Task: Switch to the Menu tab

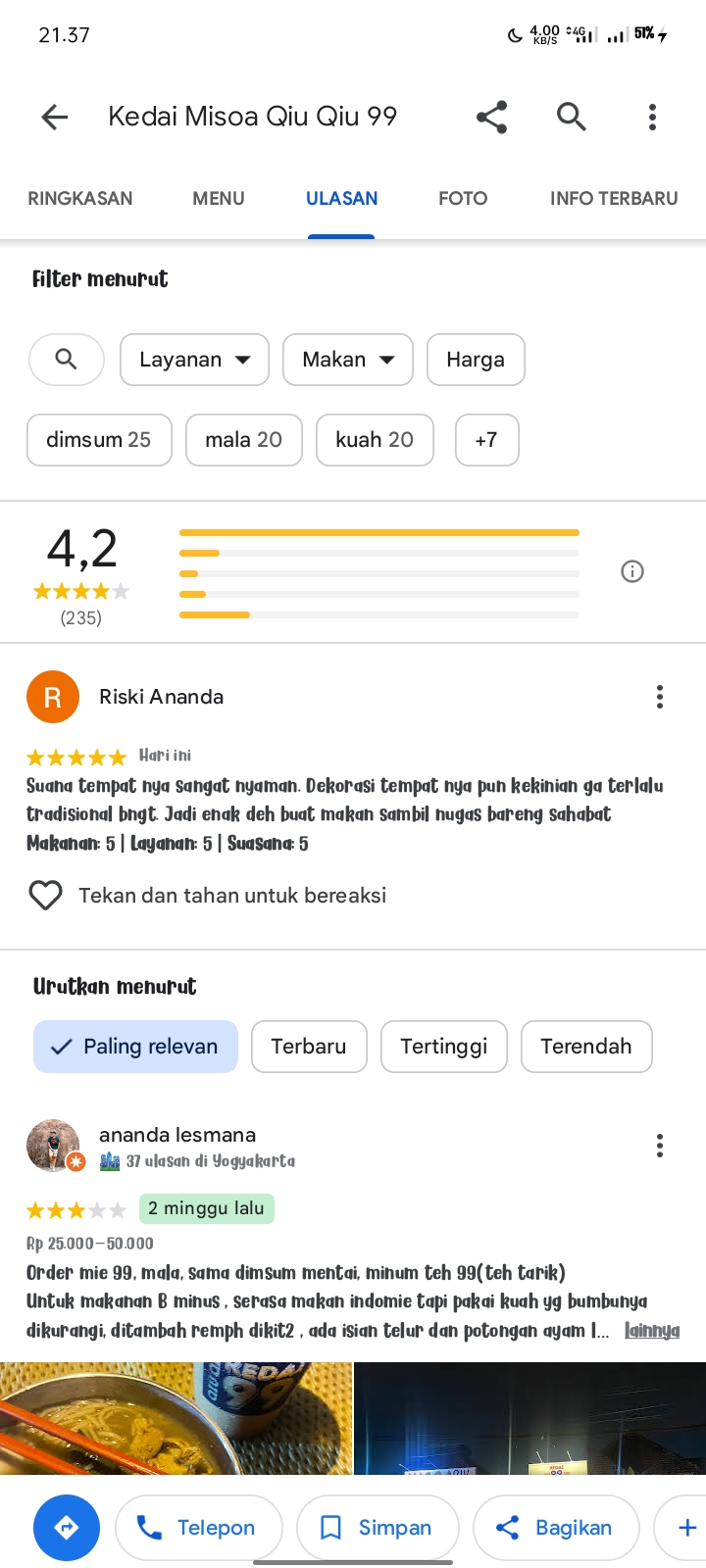Action: [x=219, y=198]
